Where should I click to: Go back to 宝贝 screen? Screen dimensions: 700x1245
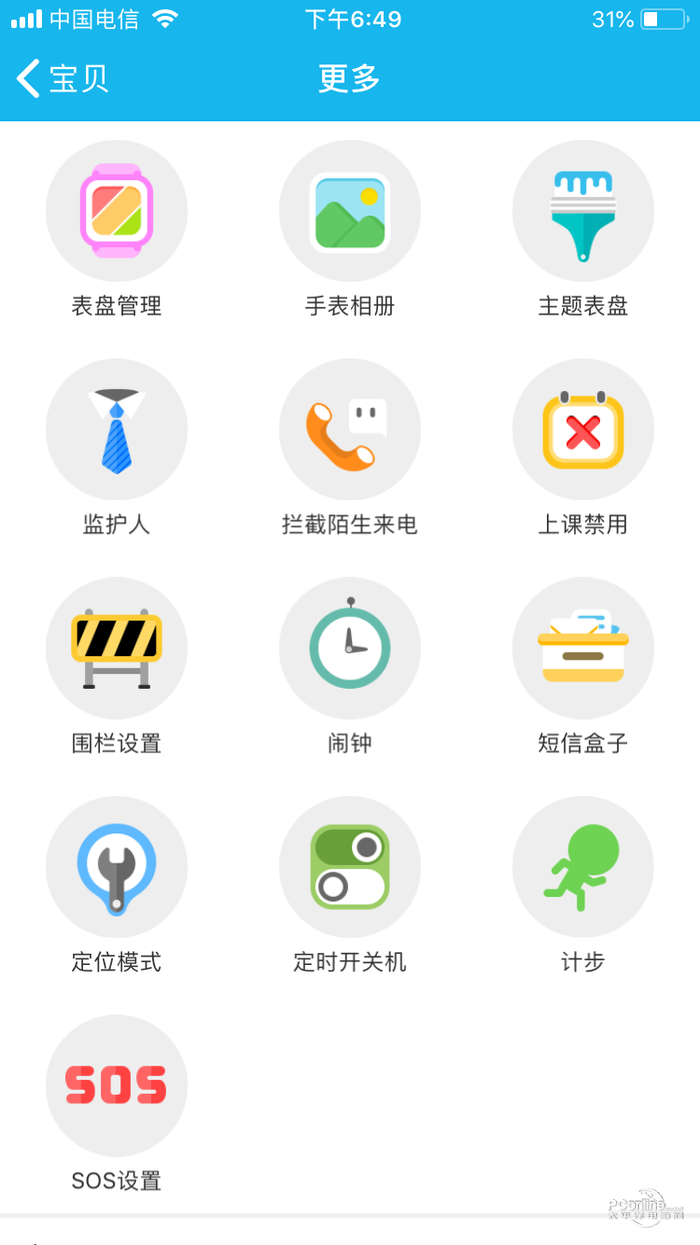tap(60, 78)
